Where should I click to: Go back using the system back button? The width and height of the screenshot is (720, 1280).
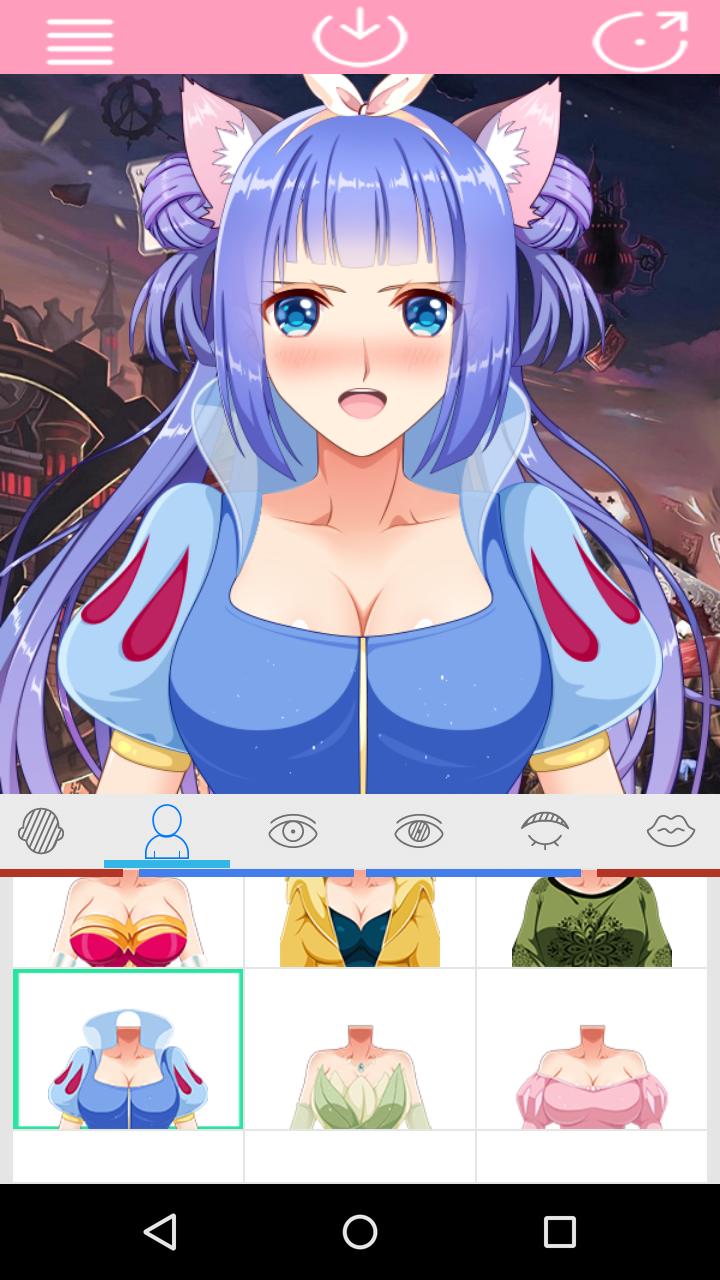160,1232
